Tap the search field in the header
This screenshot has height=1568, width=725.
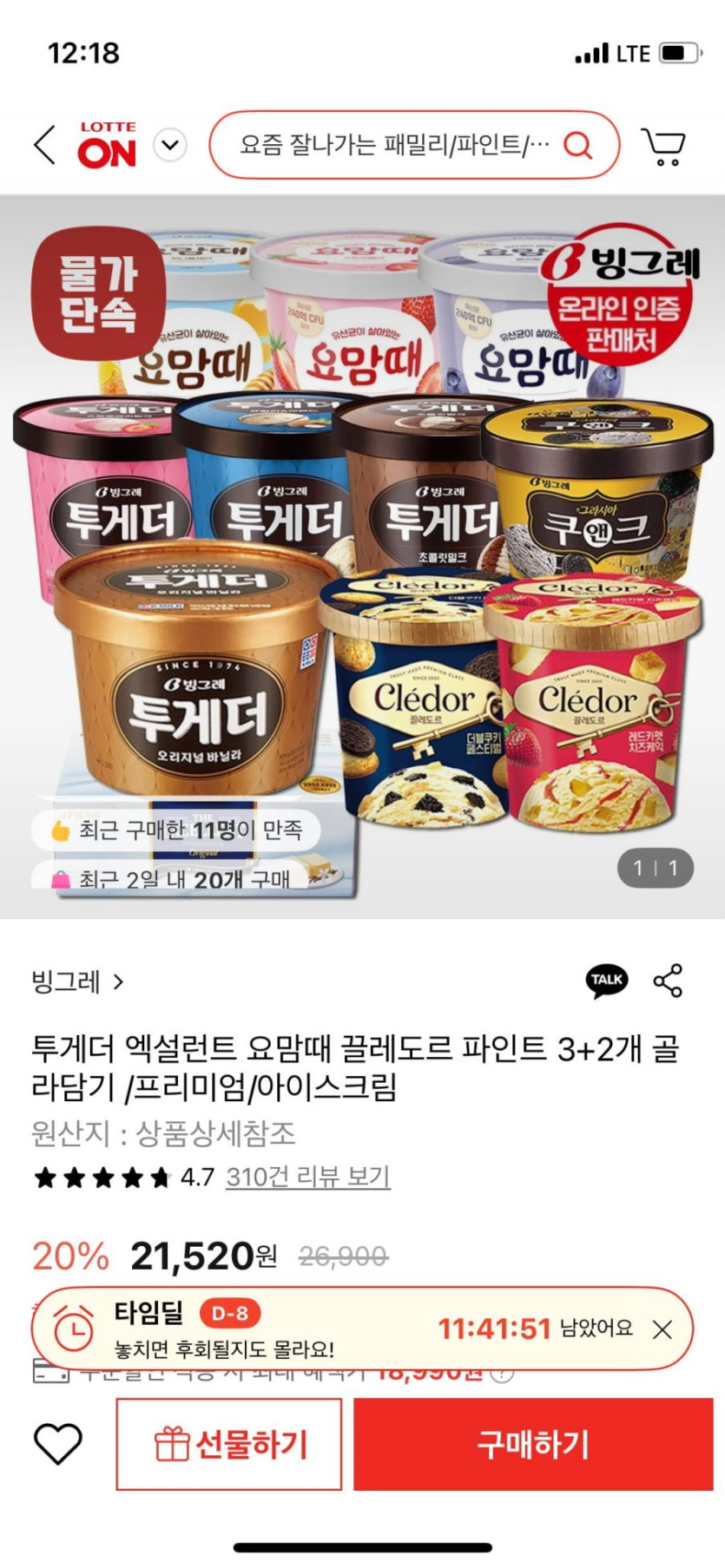tap(395, 145)
